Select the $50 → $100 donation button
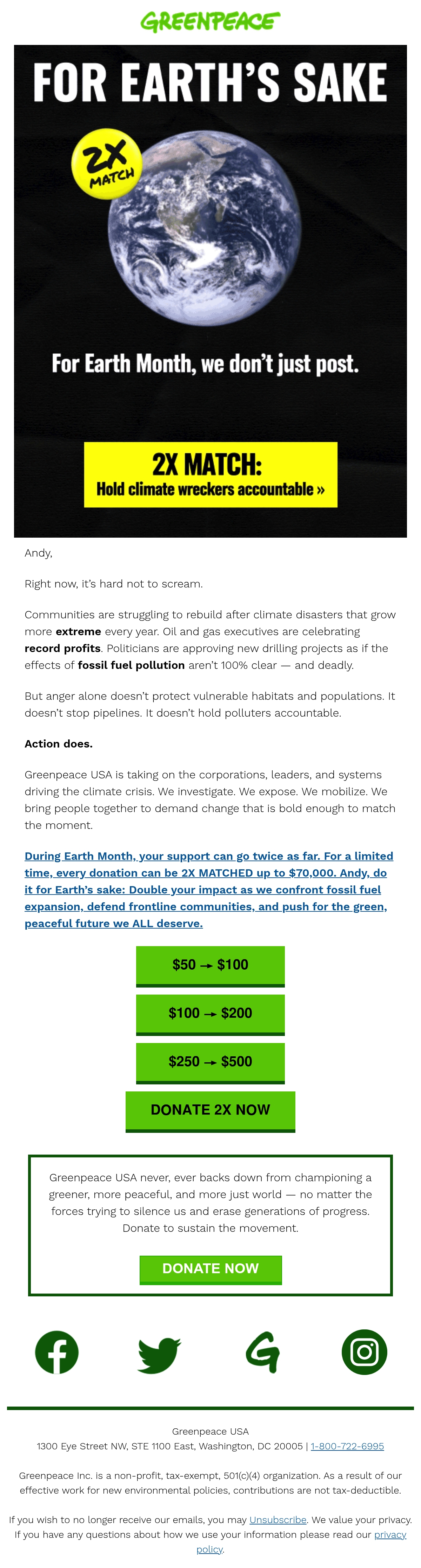 [210, 966]
